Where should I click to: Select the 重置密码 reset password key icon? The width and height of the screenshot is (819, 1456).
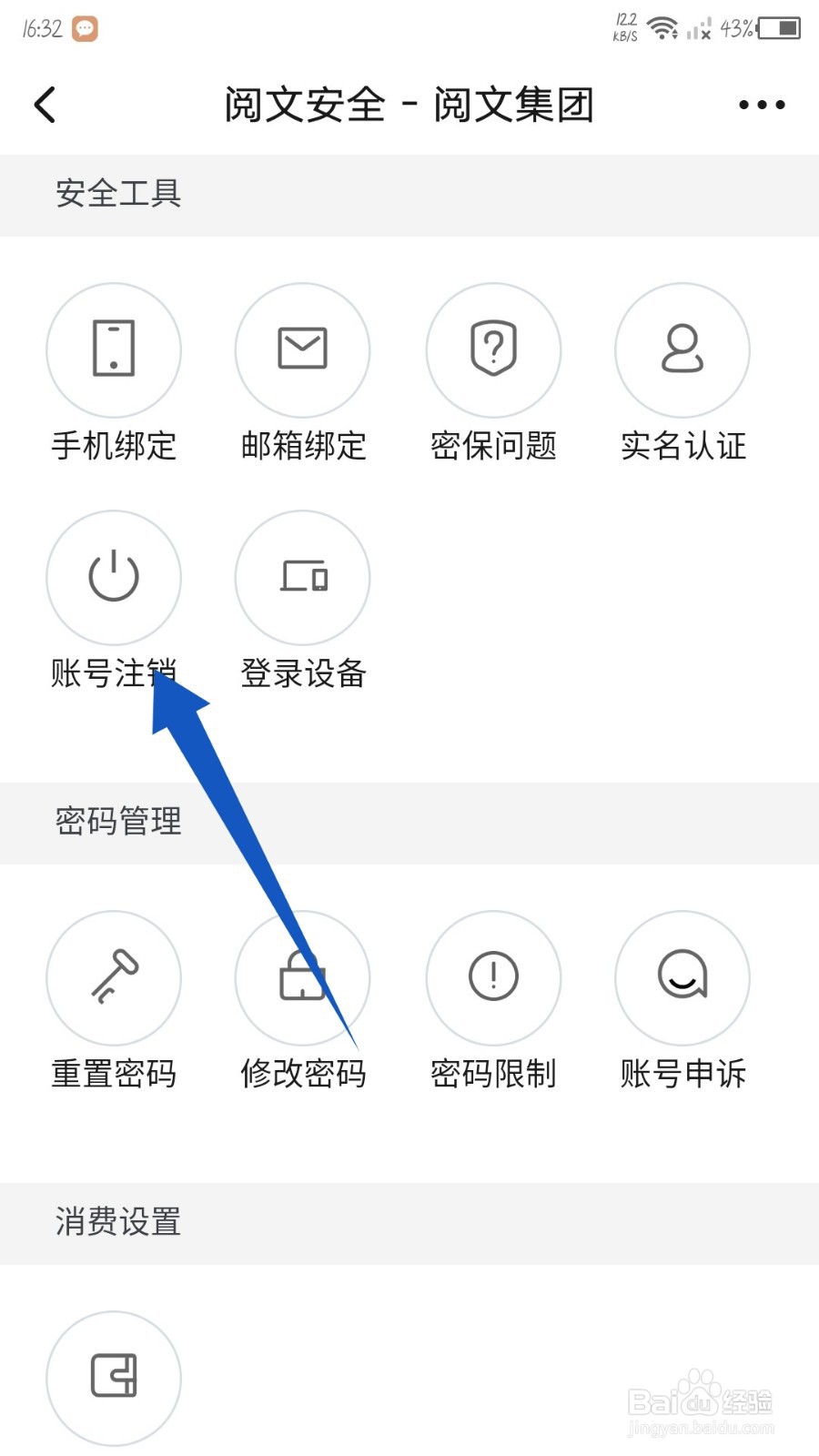[x=113, y=977]
